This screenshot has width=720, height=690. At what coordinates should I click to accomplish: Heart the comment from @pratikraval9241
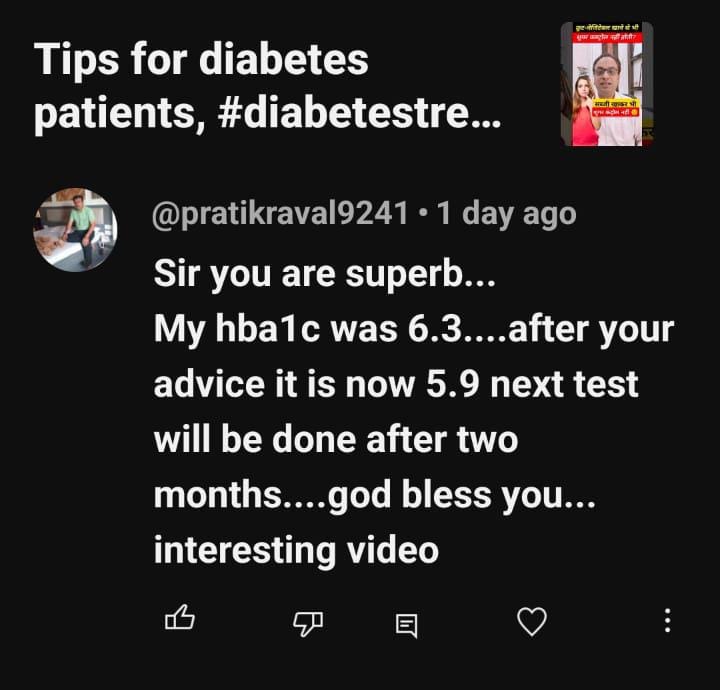531,622
